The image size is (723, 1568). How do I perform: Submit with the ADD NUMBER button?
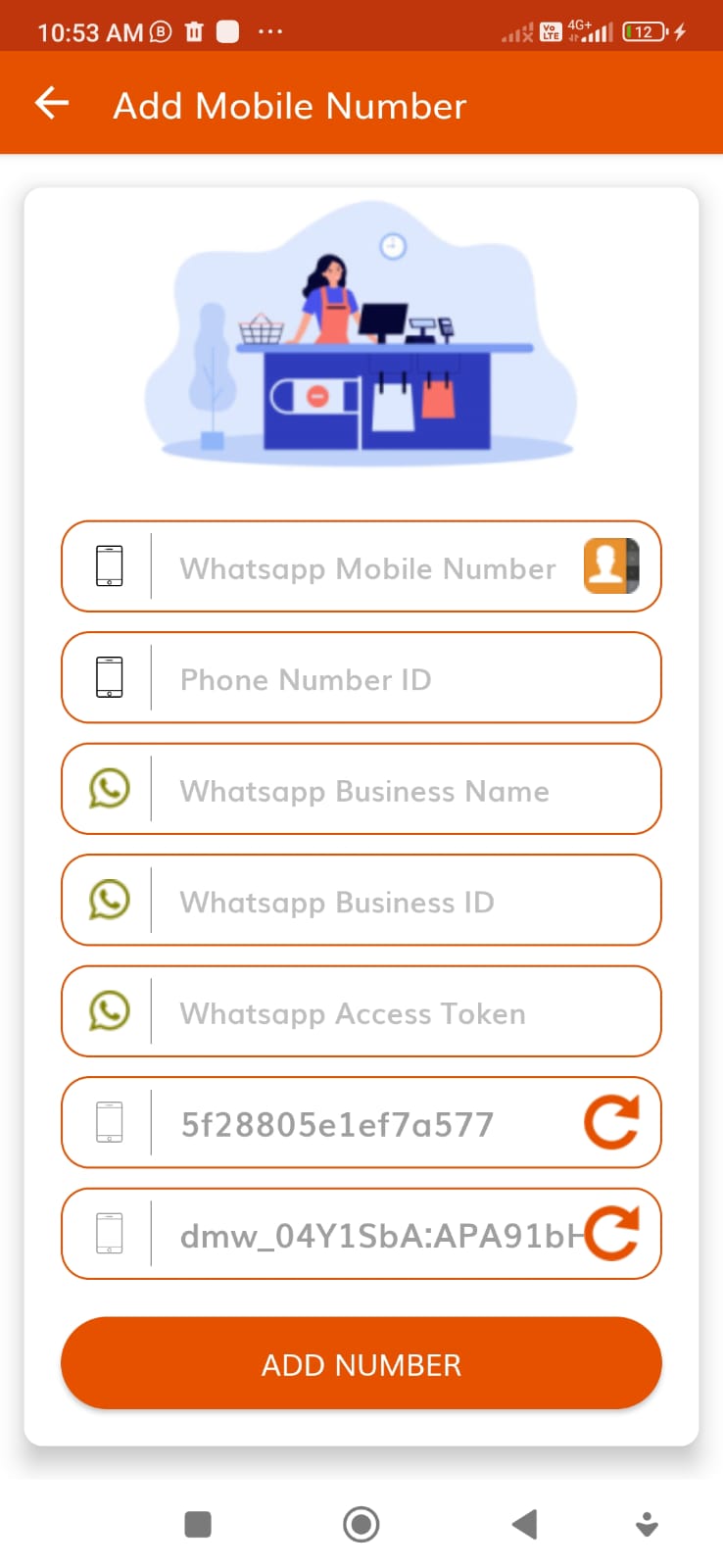[361, 1364]
